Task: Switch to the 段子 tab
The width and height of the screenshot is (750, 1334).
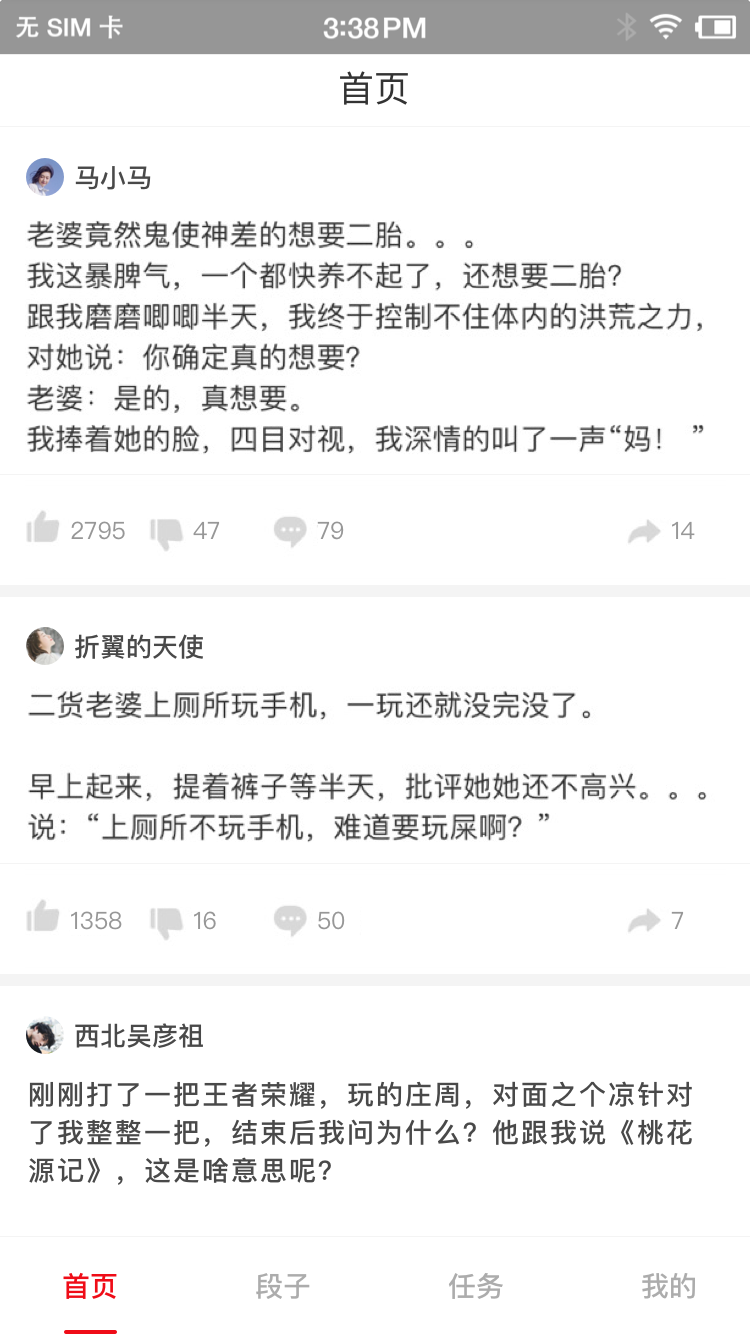Action: [x=282, y=1286]
